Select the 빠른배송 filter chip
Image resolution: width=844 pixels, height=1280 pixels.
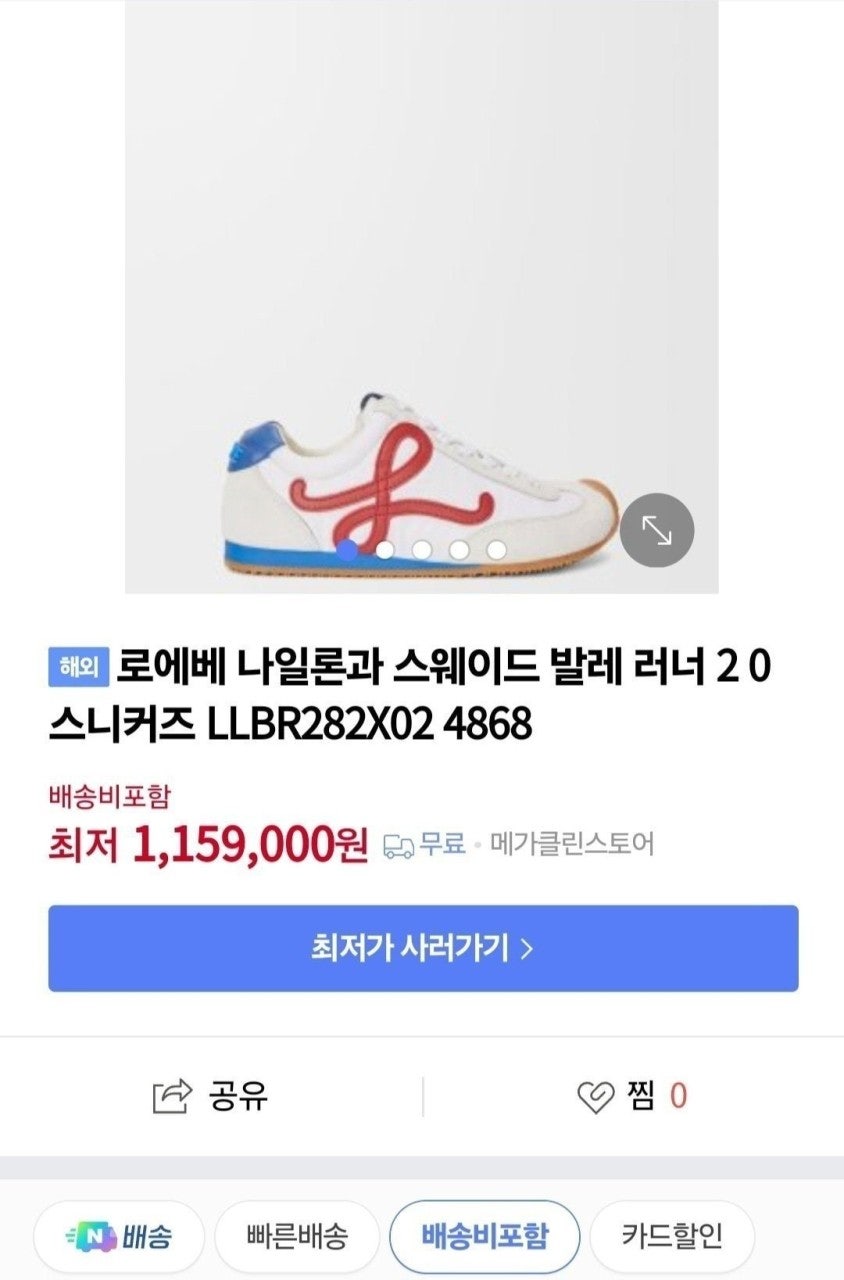click(x=297, y=1237)
